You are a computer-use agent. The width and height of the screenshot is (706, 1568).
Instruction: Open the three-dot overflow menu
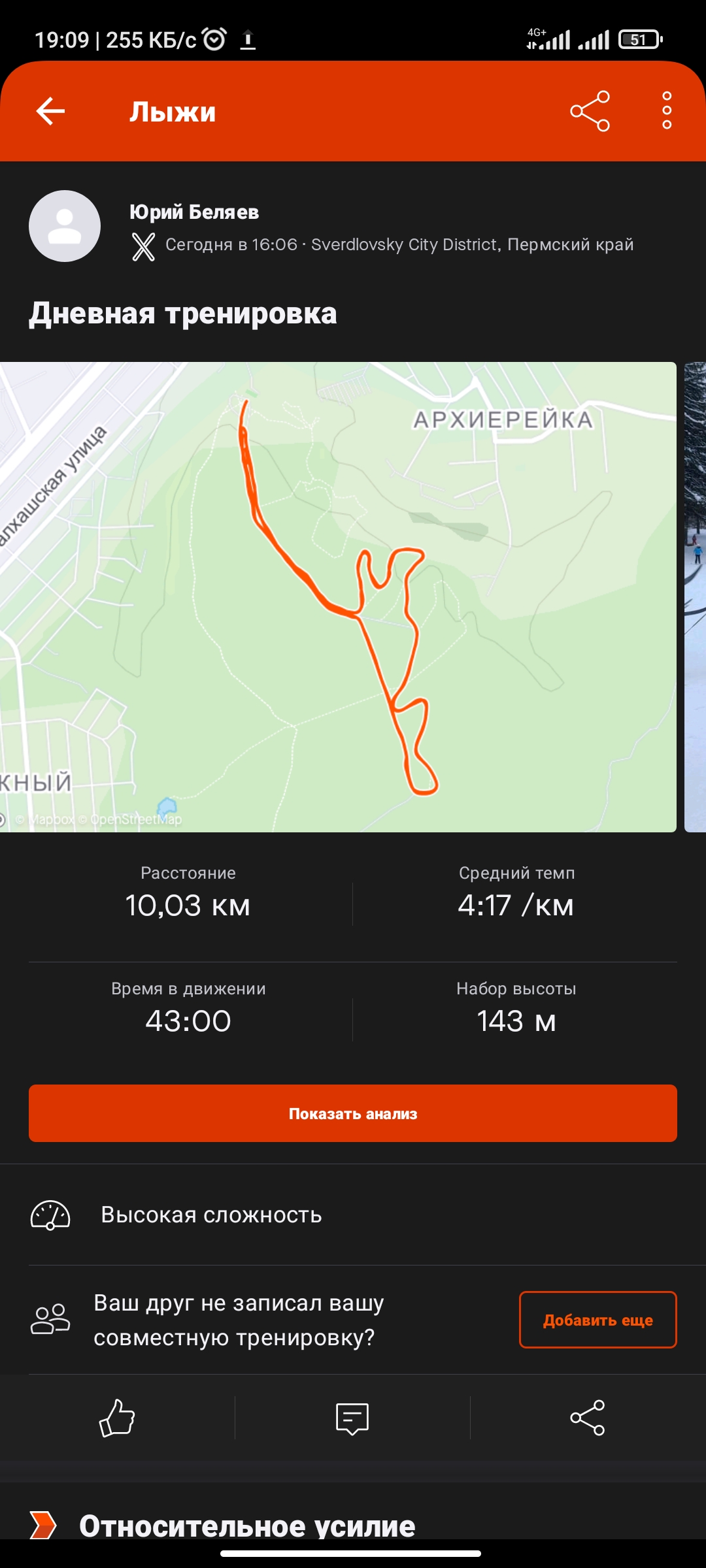[x=667, y=110]
